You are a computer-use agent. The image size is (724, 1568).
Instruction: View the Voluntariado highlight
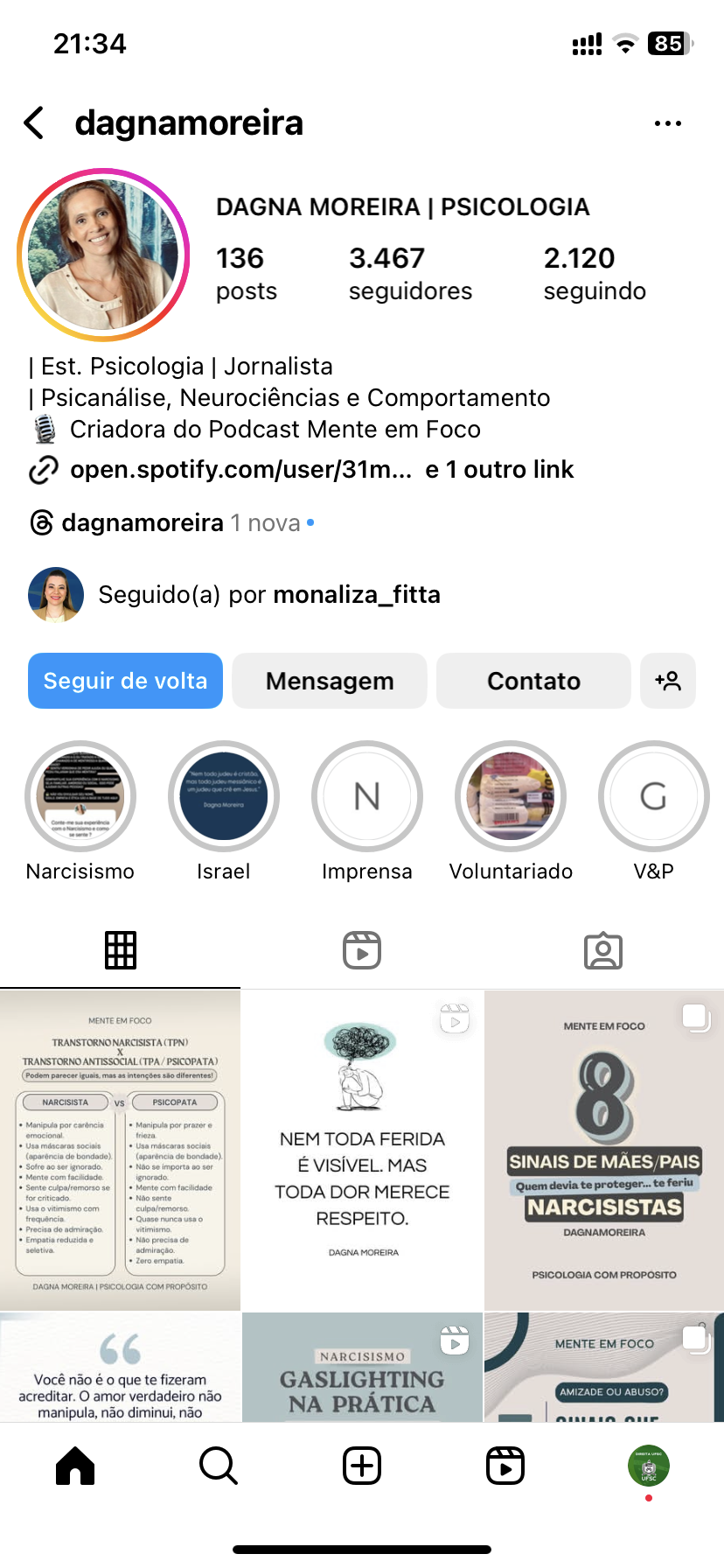tap(511, 796)
